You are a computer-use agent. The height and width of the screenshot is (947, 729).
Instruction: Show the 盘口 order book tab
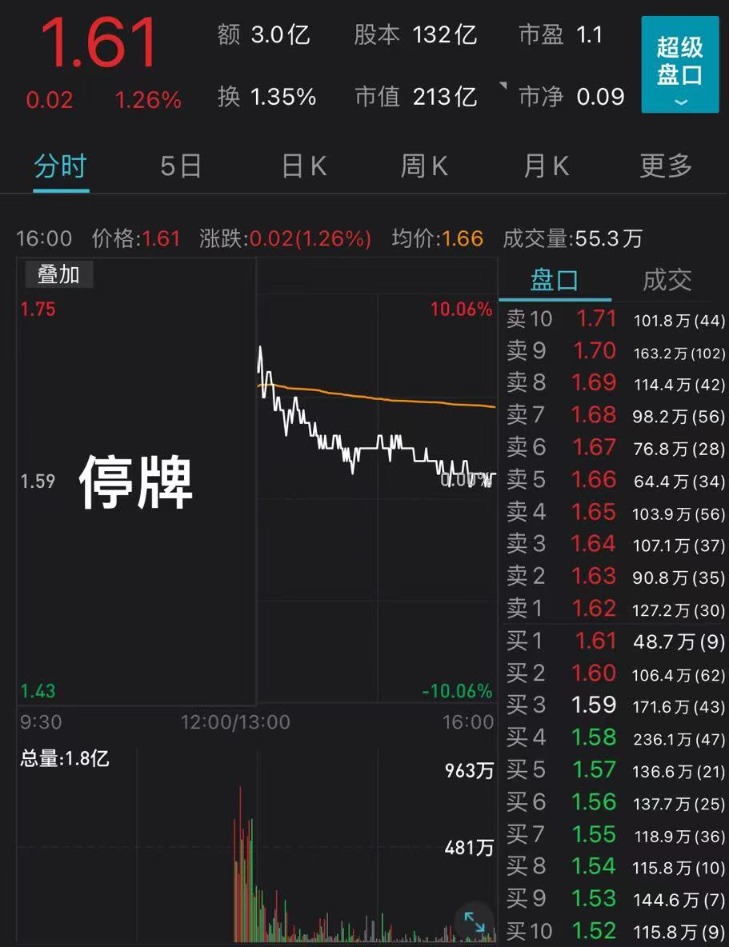coord(555,280)
